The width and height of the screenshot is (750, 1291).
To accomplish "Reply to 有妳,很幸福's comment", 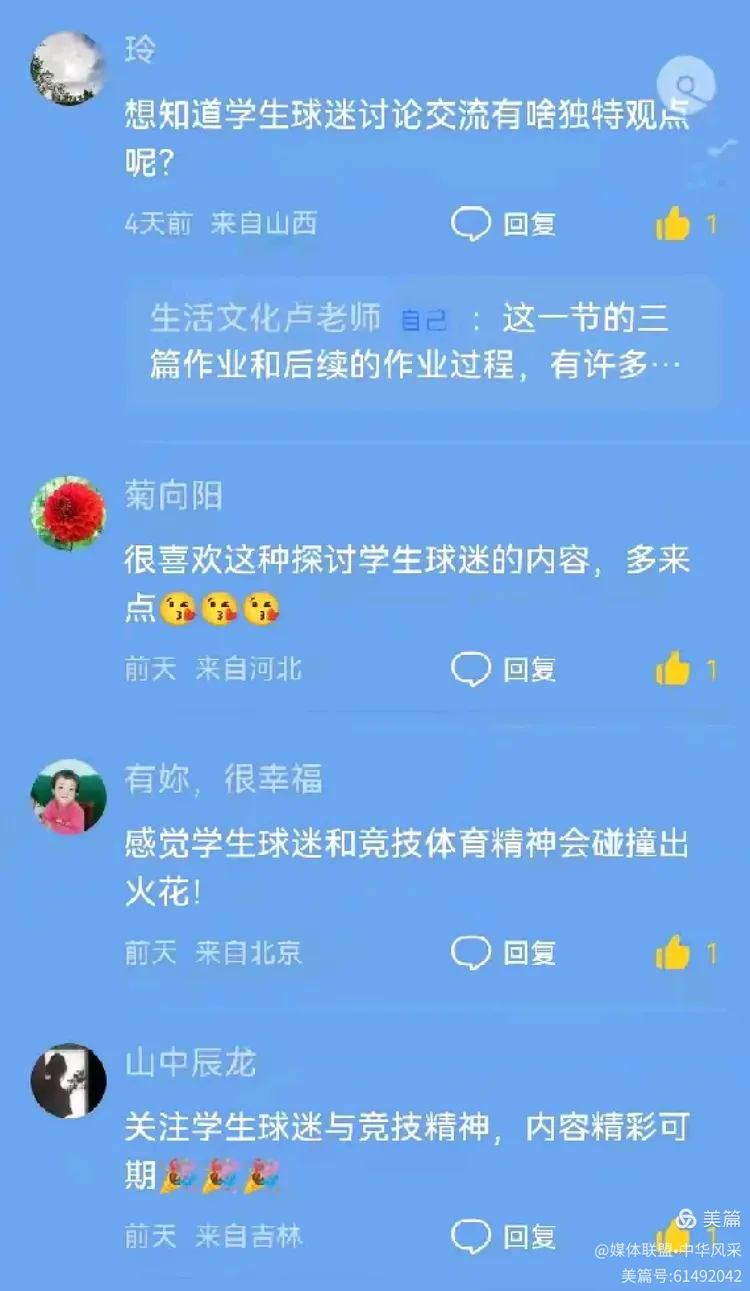I will click(503, 953).
